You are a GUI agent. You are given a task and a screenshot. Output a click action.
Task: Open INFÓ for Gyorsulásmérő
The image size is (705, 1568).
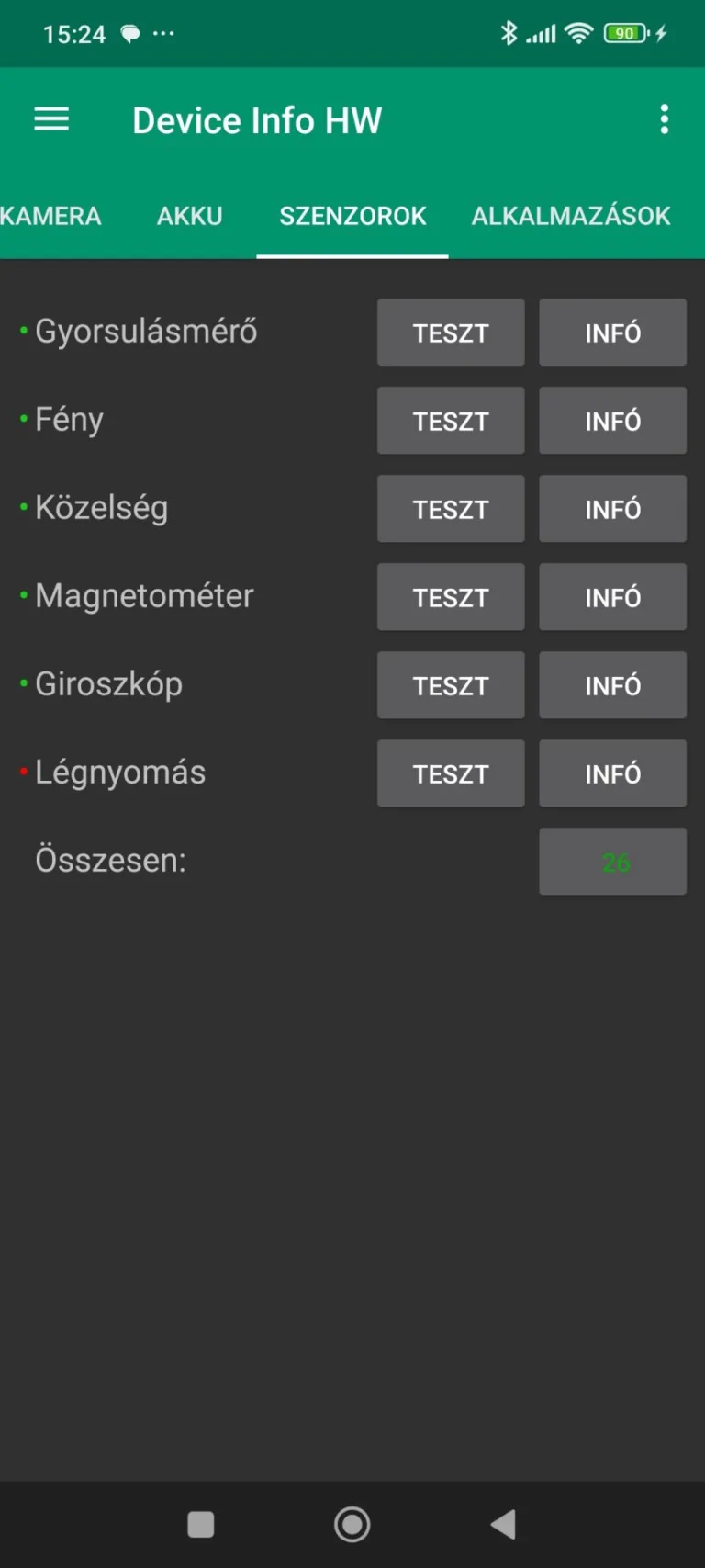[x=612, y=333]
